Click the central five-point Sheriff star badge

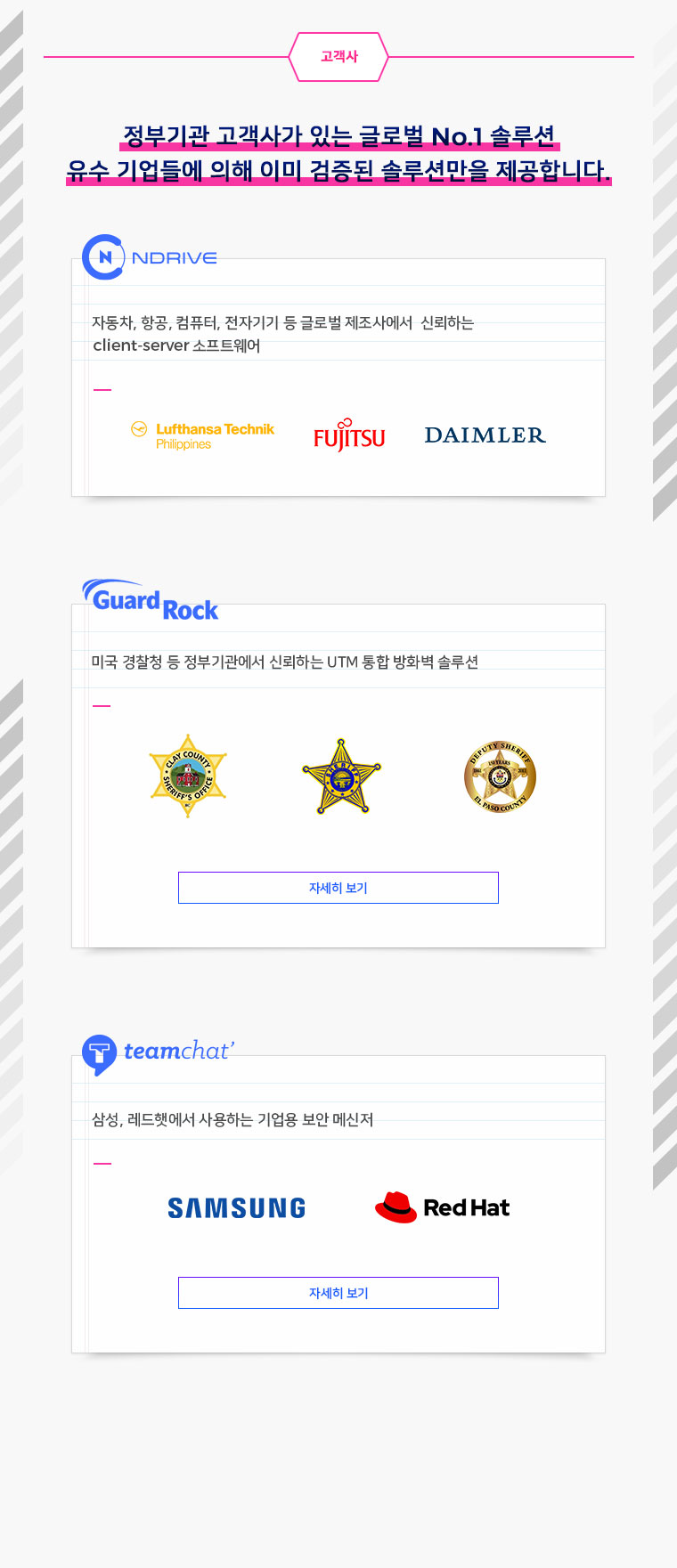tap(339, 776)
